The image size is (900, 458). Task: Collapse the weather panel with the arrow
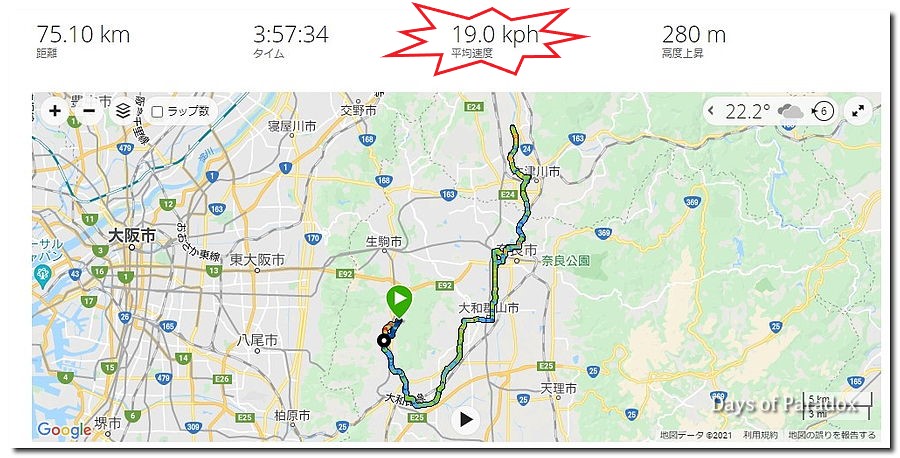pyautogui.click(x=711, y=111)
